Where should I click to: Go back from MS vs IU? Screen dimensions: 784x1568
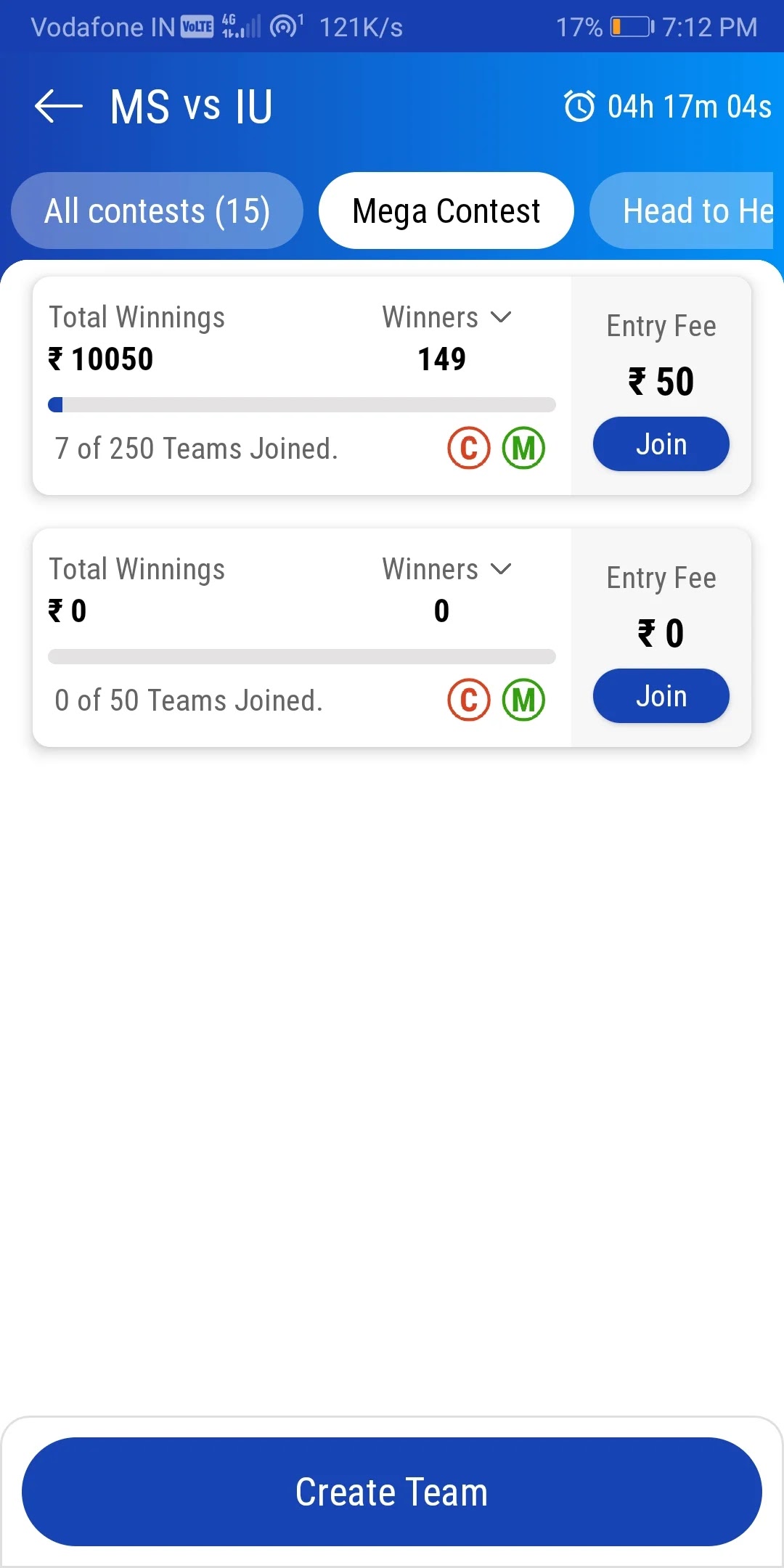58,107
